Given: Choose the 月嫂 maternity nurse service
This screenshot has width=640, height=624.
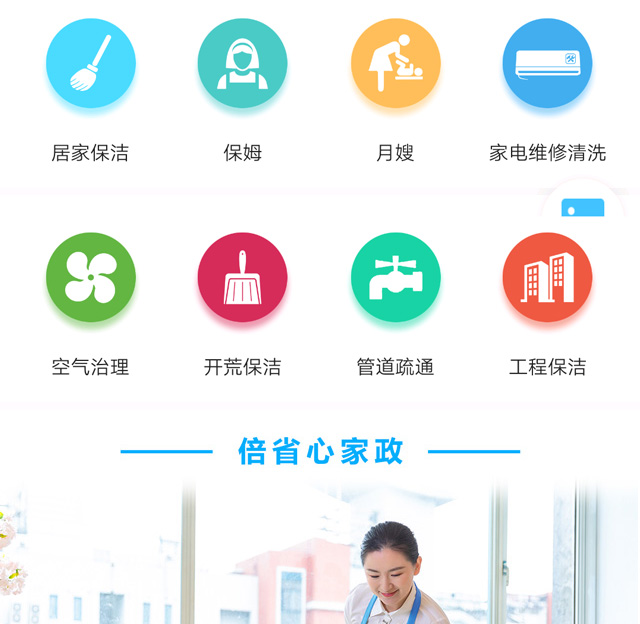Looking at the screenshot, I should (395, 64).
